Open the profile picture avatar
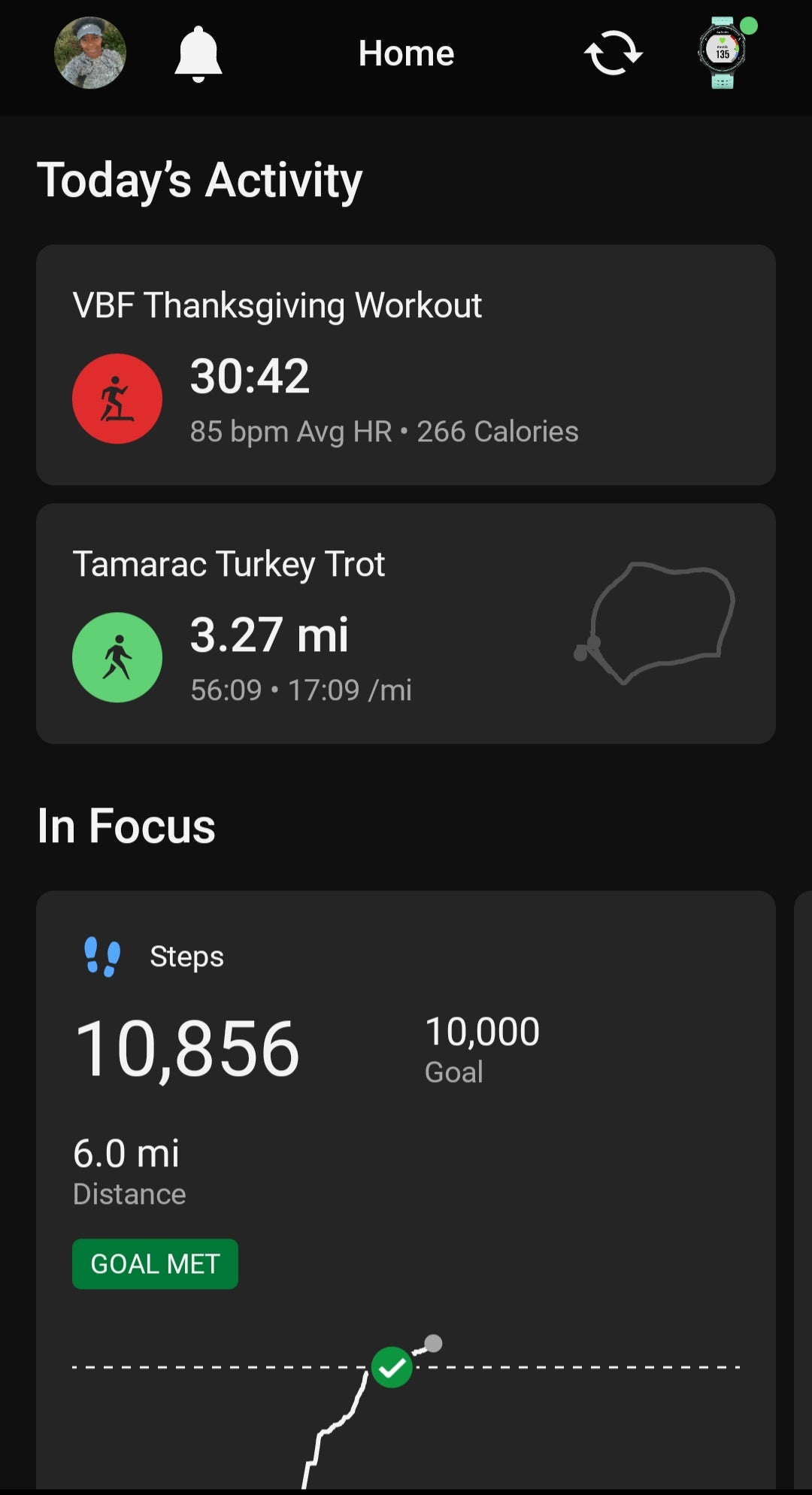812x1495 pixels. click(90, 53)
